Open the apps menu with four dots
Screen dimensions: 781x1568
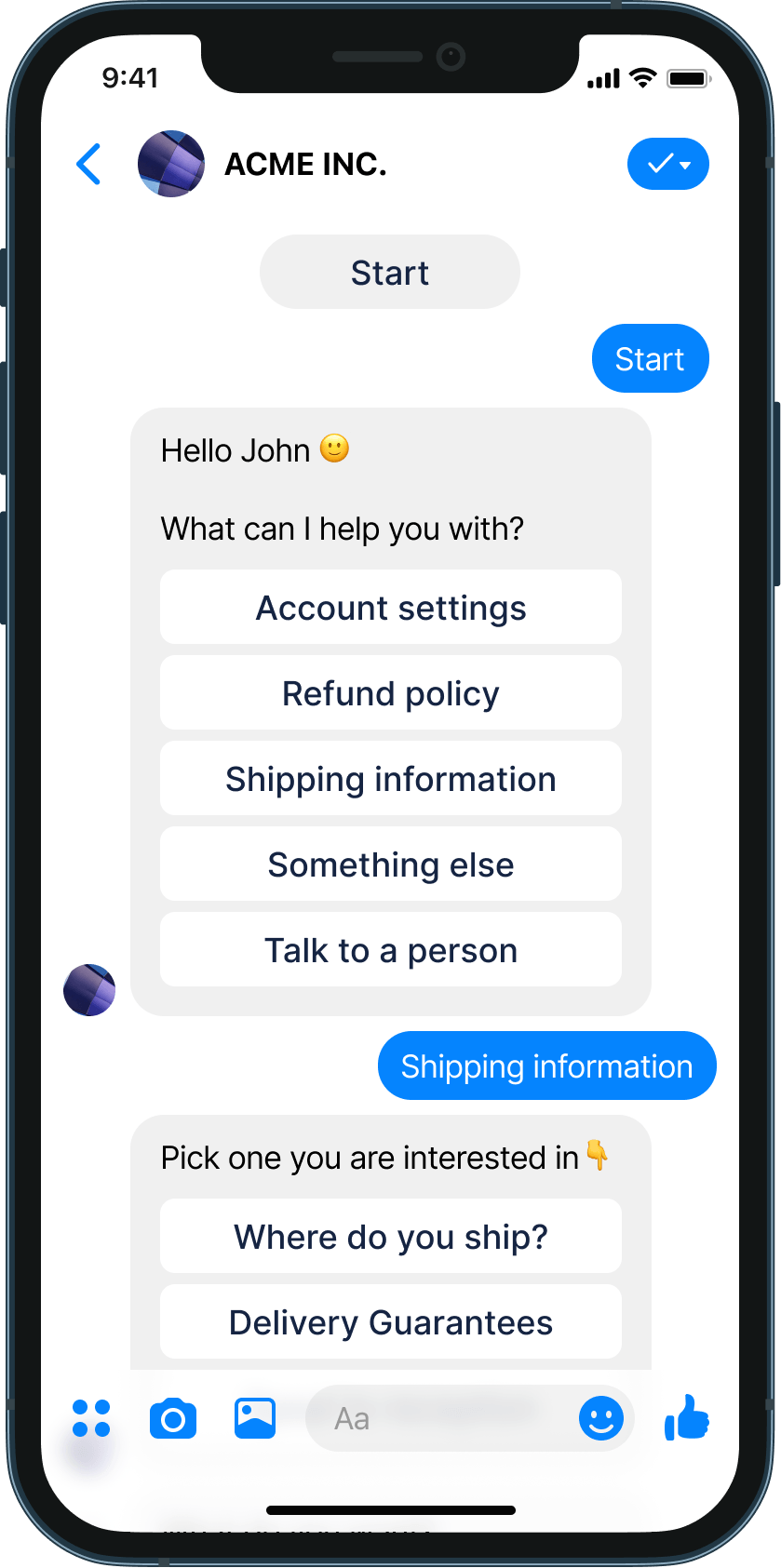[x=89, y=1418]
